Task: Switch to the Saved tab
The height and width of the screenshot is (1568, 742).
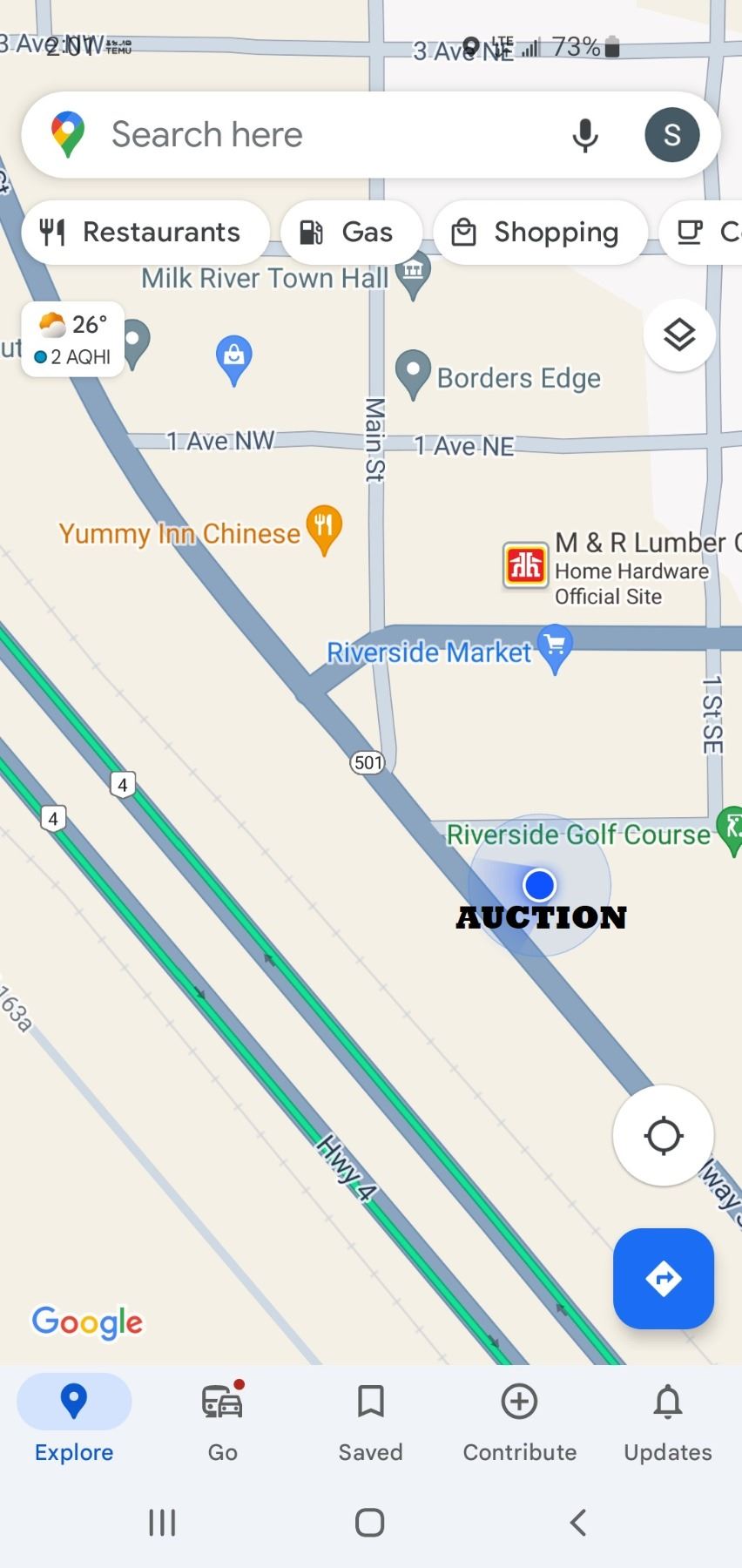Action: (x=370, y=1419)
